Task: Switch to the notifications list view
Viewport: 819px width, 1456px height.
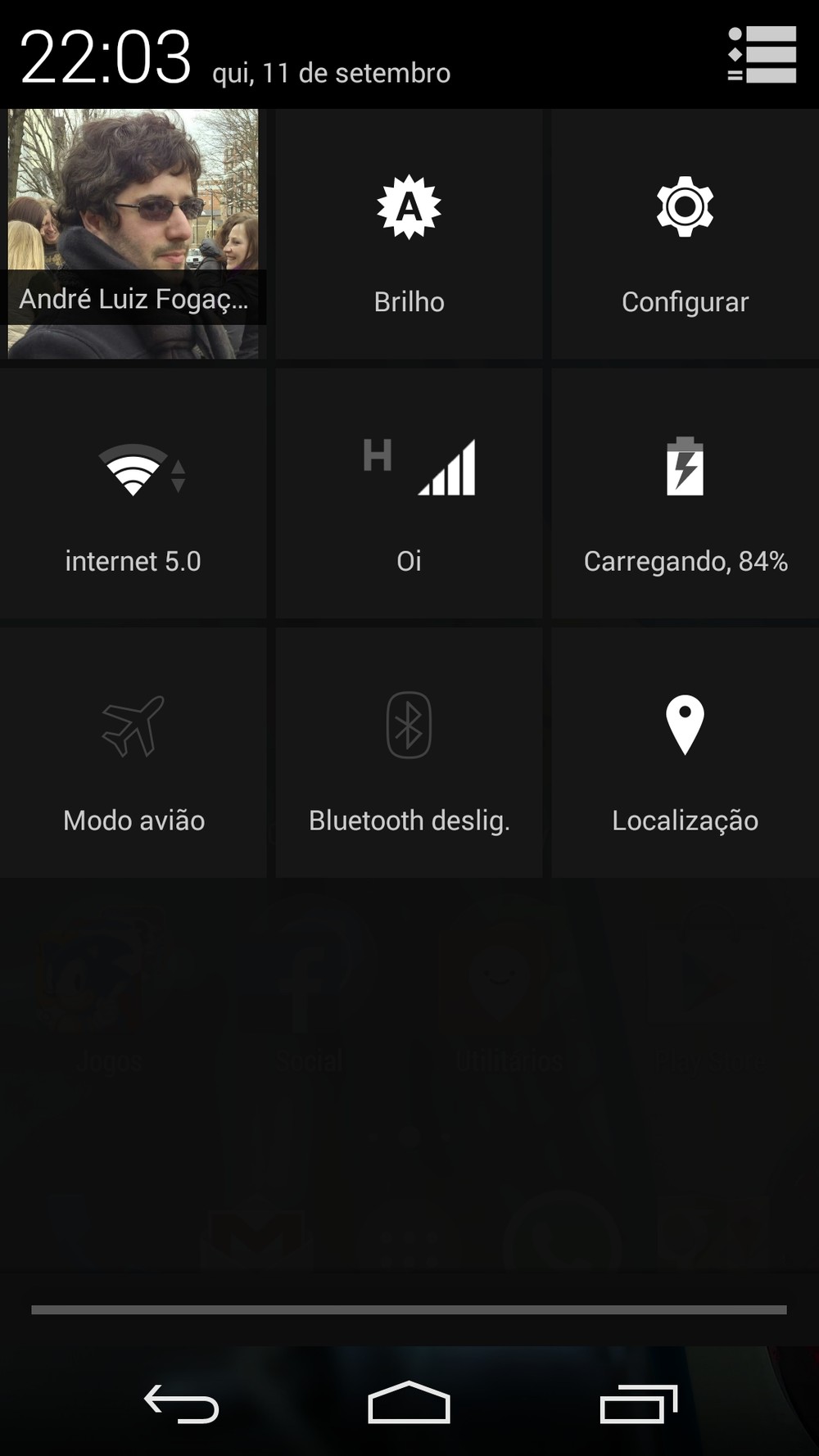Action: (x=762, y=55)
